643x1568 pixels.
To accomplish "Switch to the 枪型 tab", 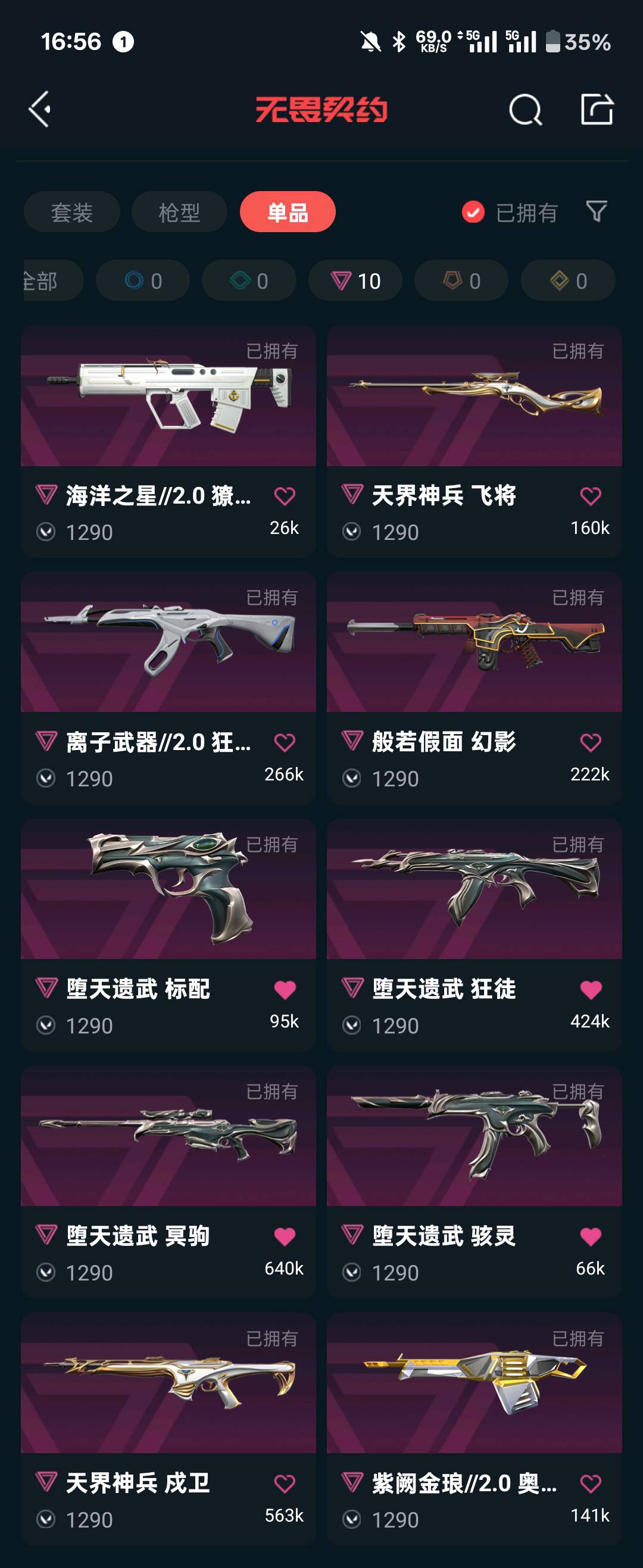I will click(x=179, y=212).
